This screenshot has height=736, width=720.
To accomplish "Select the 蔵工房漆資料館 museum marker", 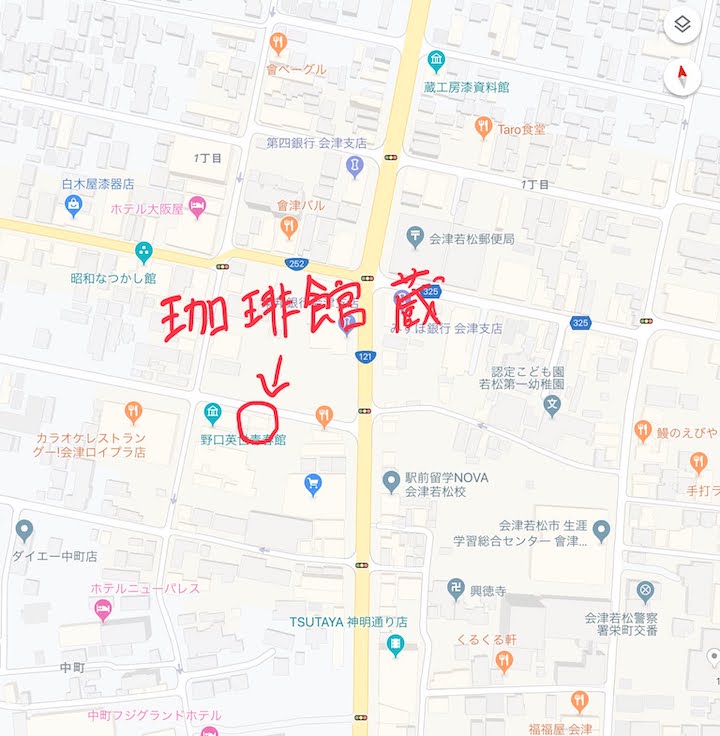I will pos(436,61).
